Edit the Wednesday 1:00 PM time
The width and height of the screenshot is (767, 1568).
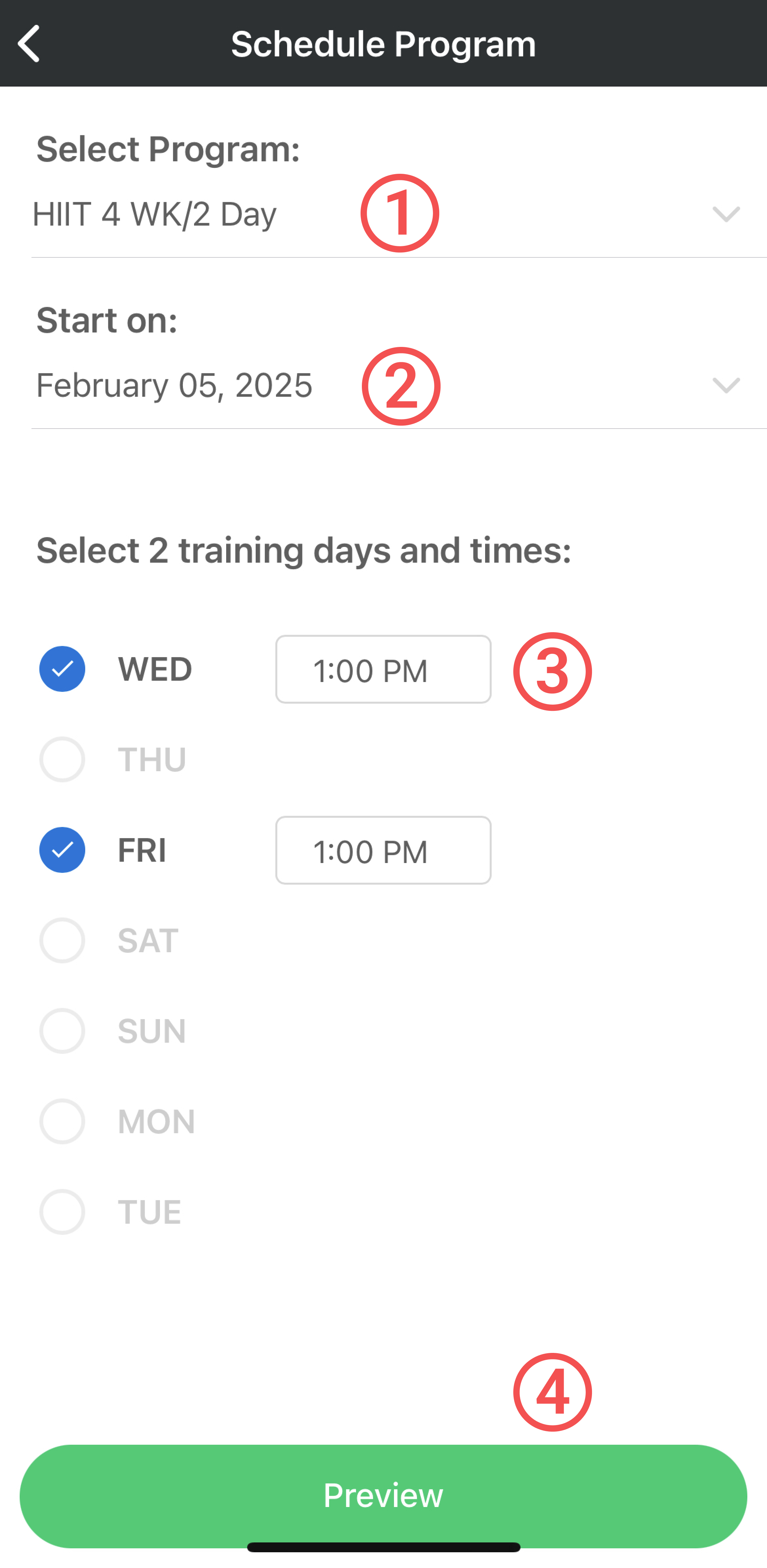click(x=383, y=670)
